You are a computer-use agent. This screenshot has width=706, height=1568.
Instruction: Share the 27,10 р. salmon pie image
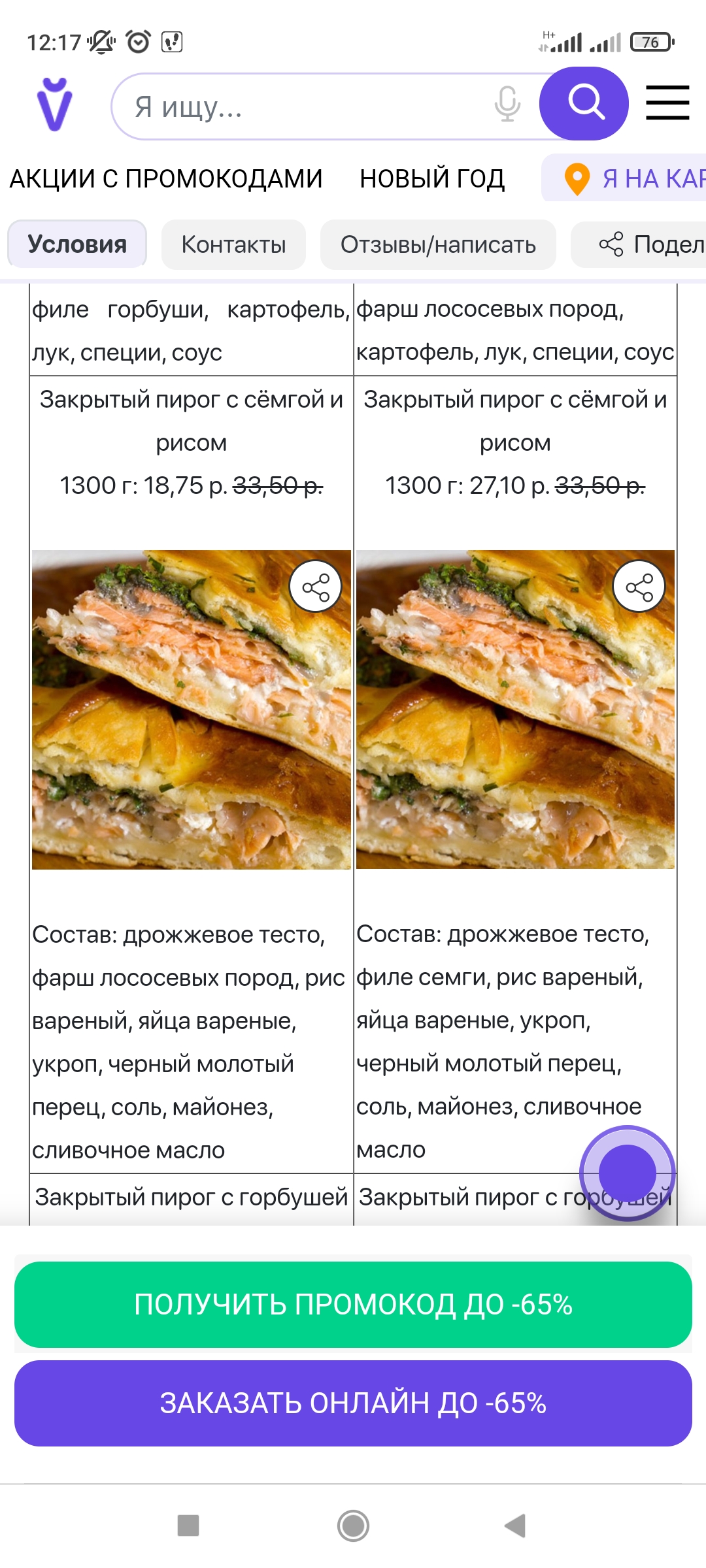pos(639,587)
